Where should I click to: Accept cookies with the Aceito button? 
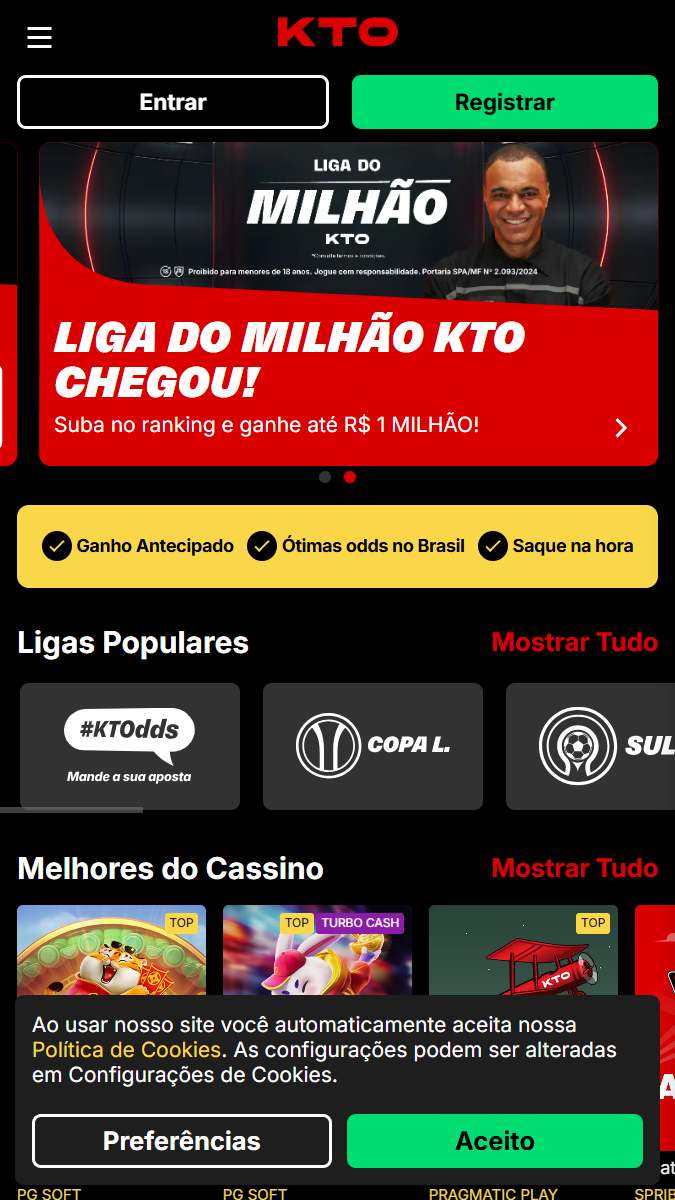(x=495, y=1141)
